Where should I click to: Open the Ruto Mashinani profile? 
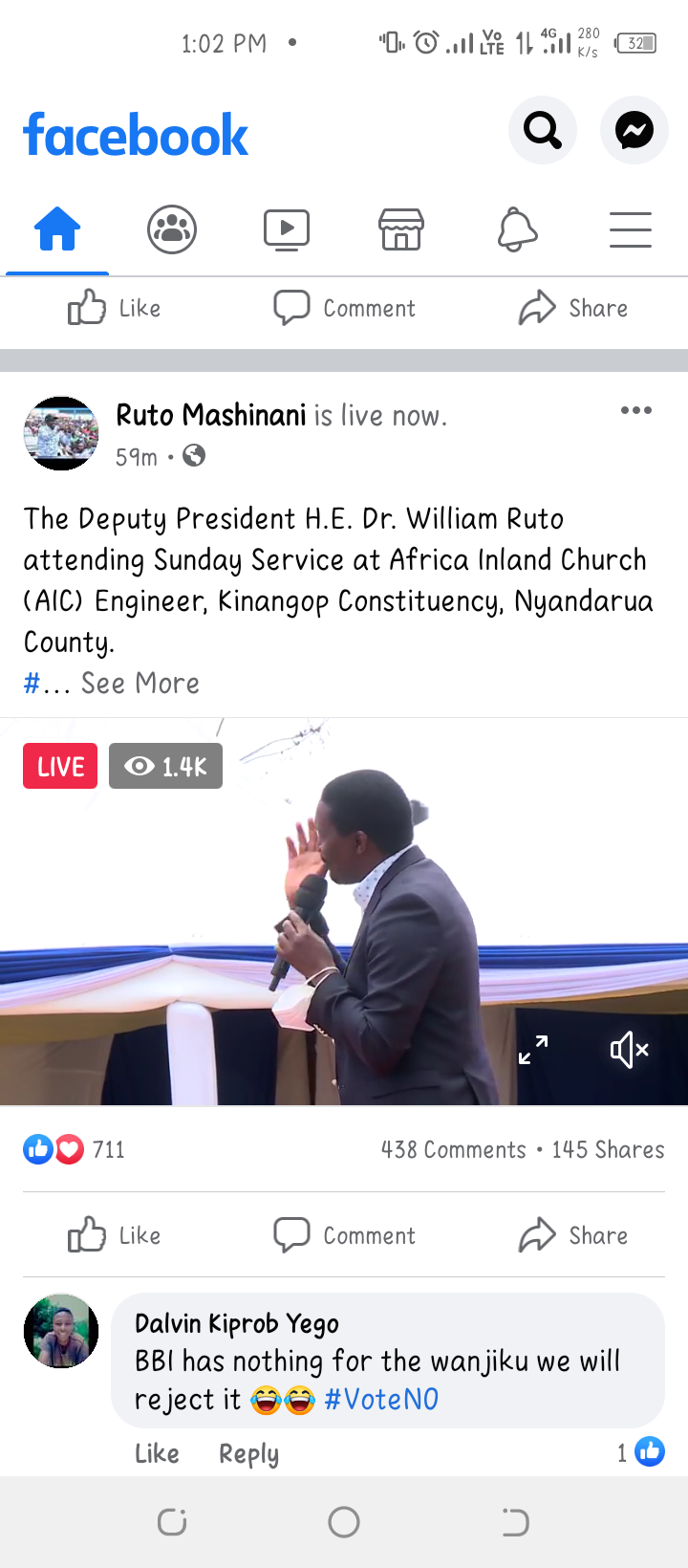pyautogui.click(x=210, y=415)
